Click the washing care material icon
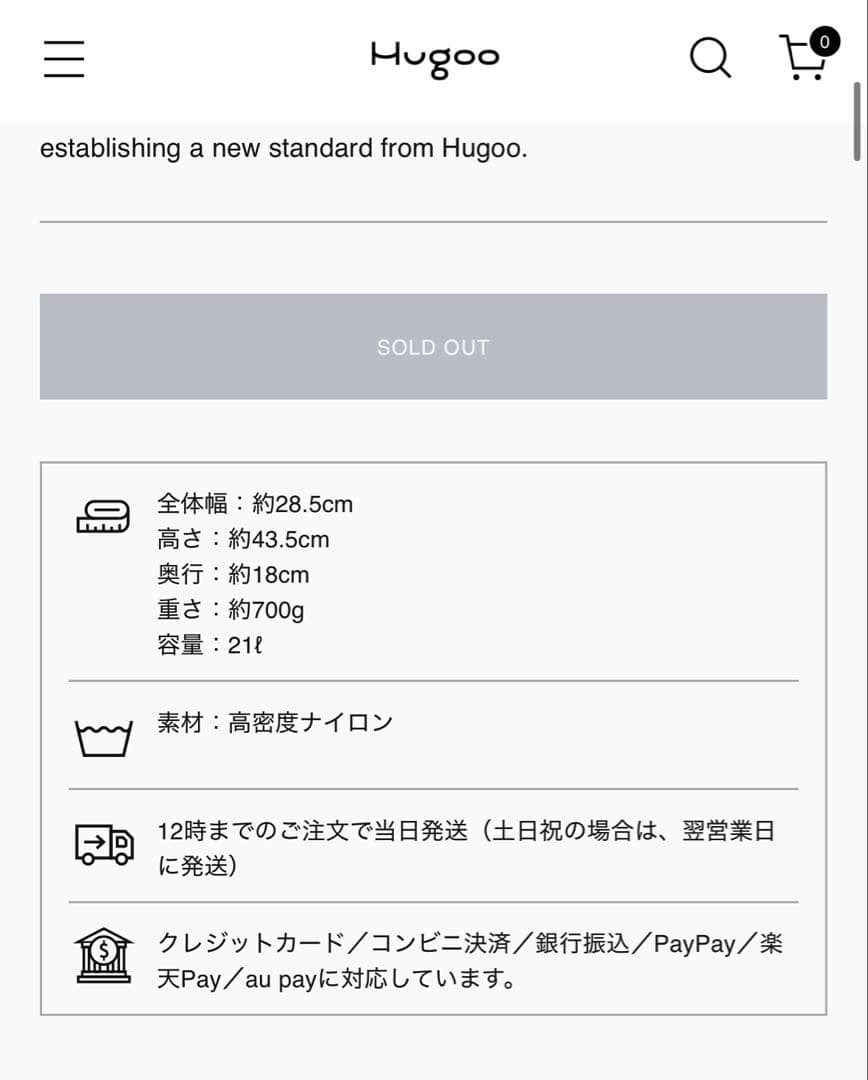The height and width of the screenshot is (1080, 868). [103, 740]
